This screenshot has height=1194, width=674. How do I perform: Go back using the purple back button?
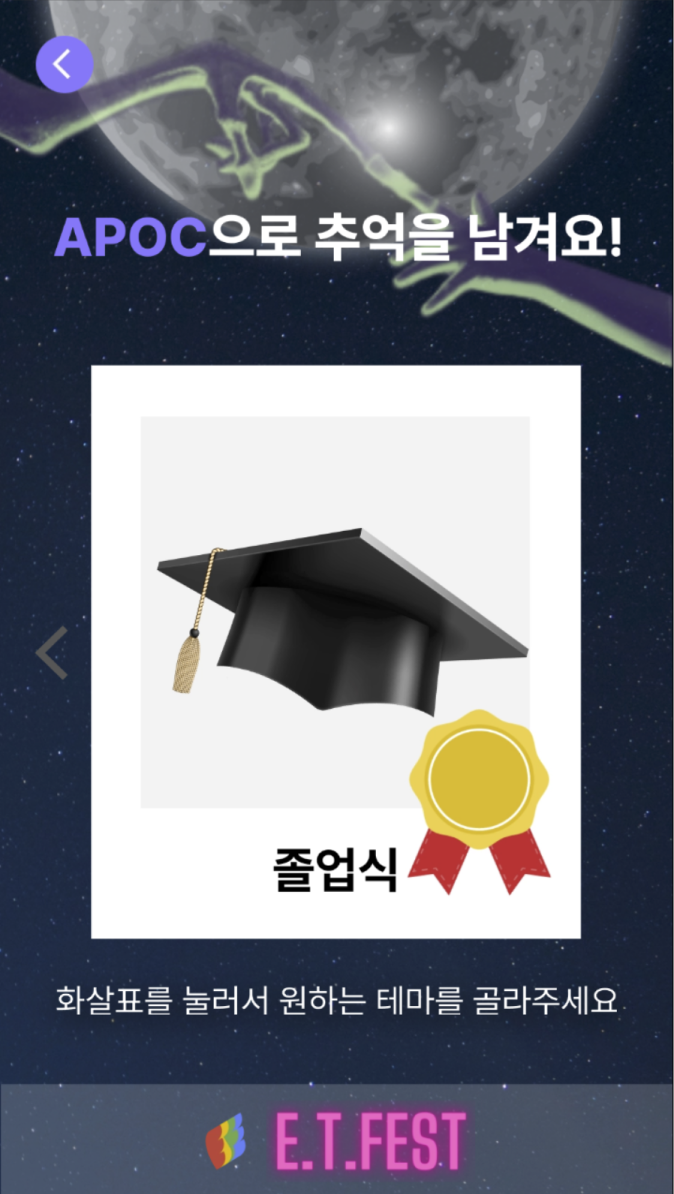[64, 65]
